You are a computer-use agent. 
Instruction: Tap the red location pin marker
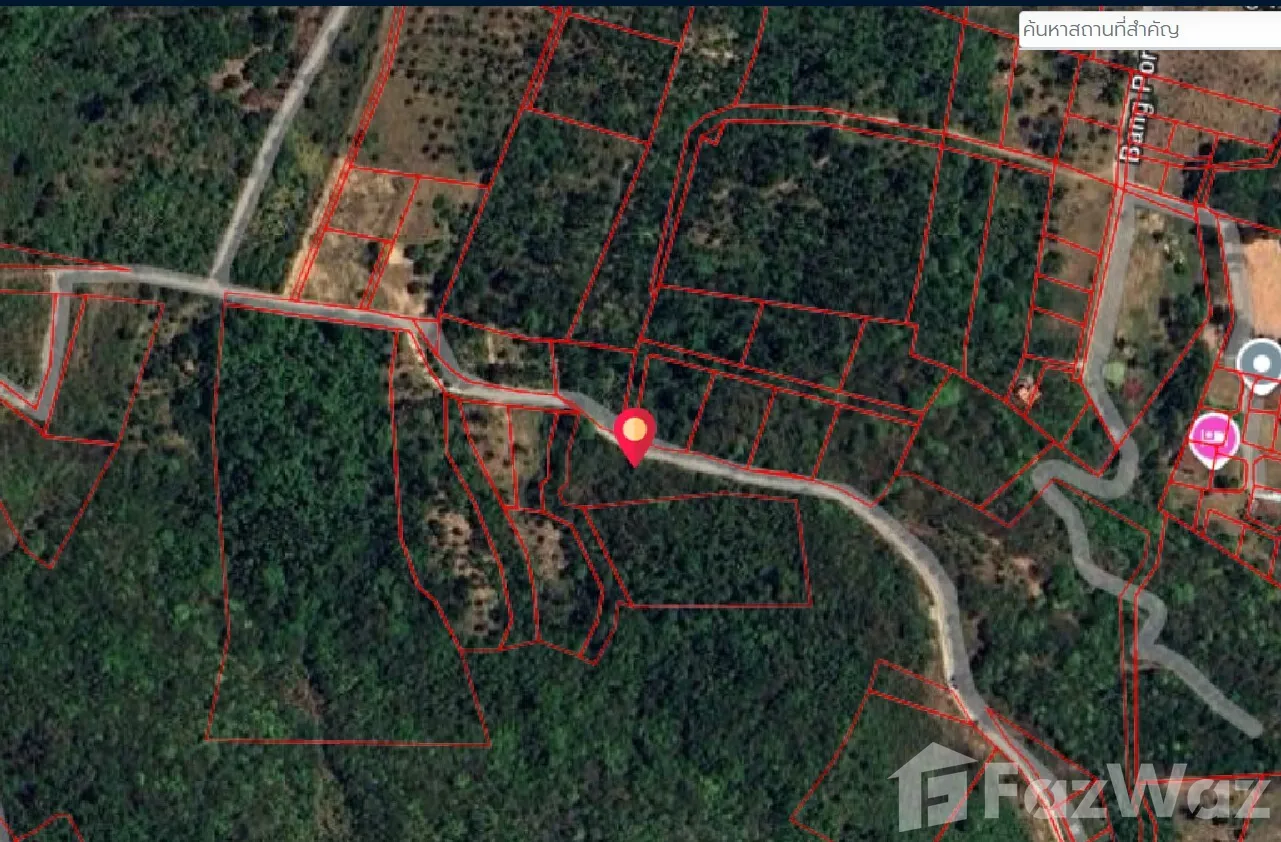click(x=634, y=433)
